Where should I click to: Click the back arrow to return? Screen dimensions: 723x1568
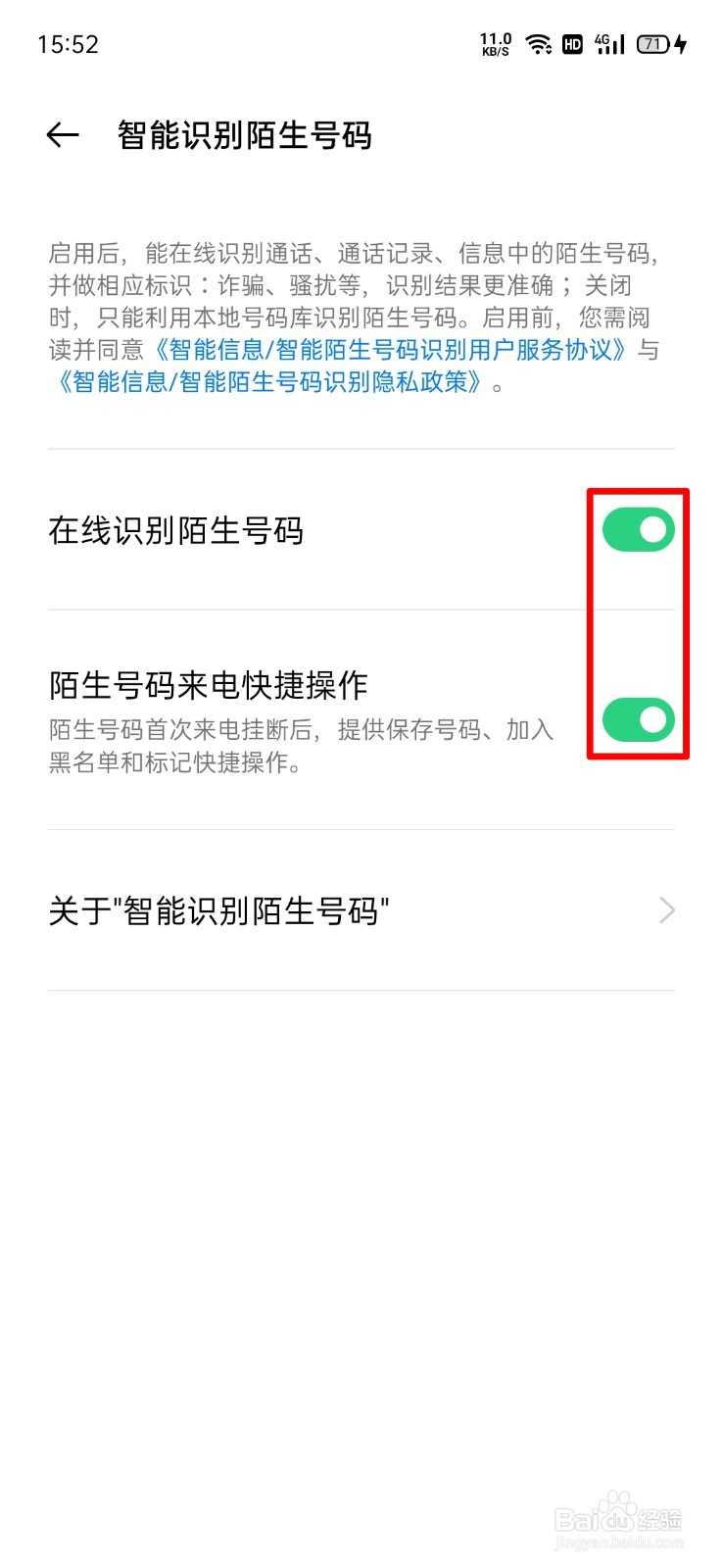63,134
